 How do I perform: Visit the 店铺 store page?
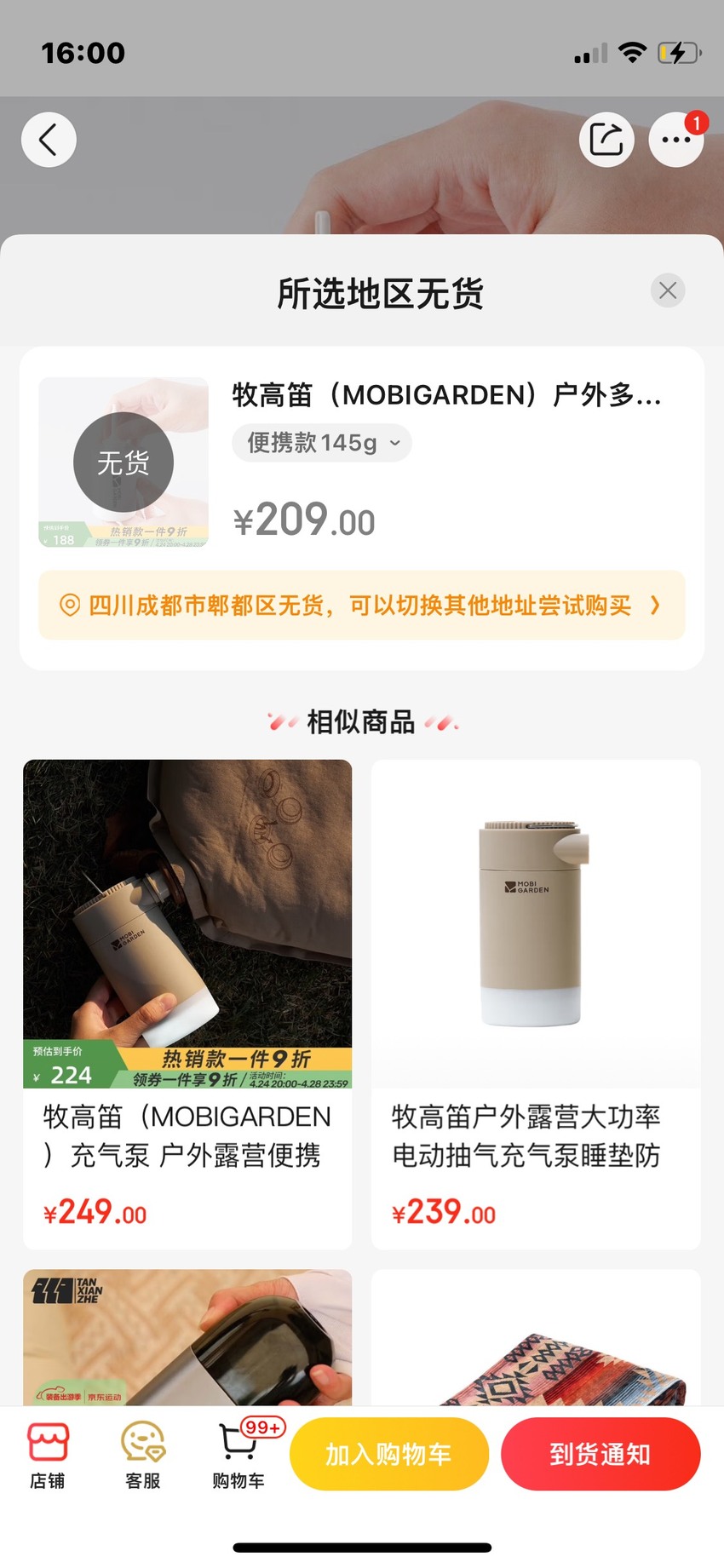point(48,1456)
